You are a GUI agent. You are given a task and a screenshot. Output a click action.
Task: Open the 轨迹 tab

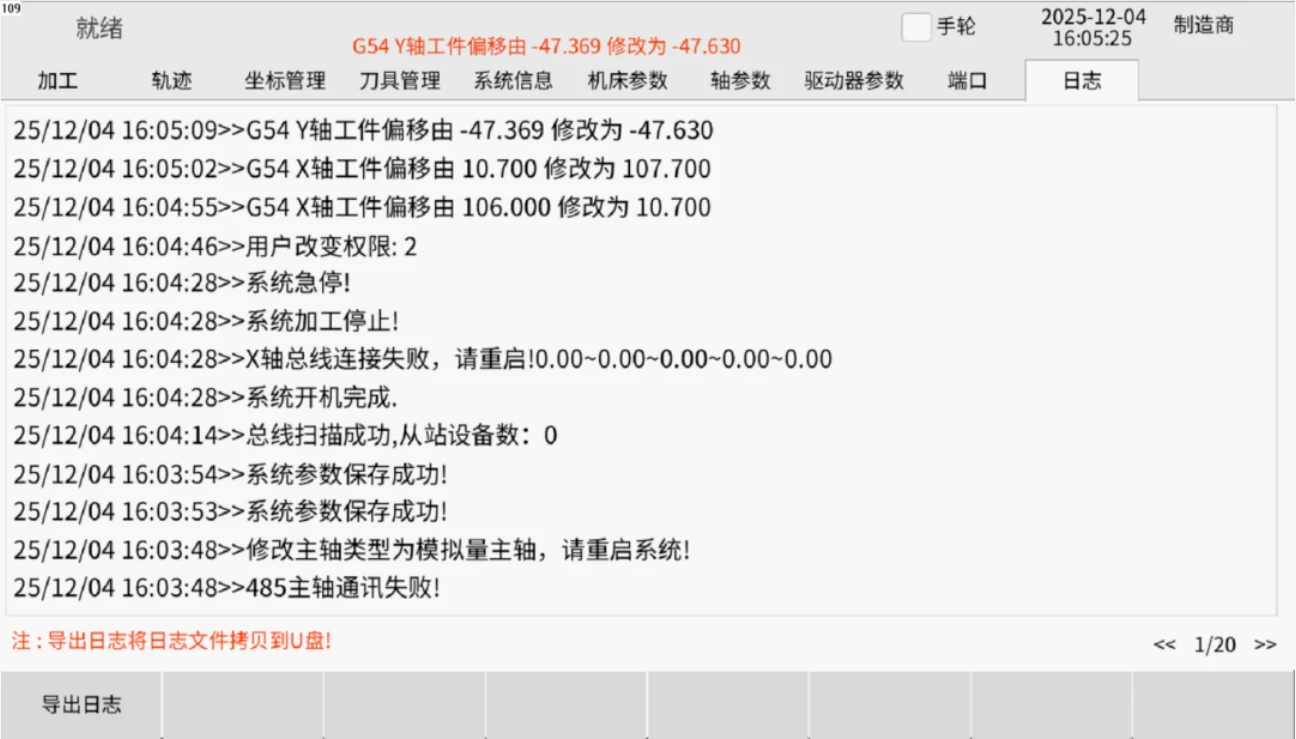point(171,81)
